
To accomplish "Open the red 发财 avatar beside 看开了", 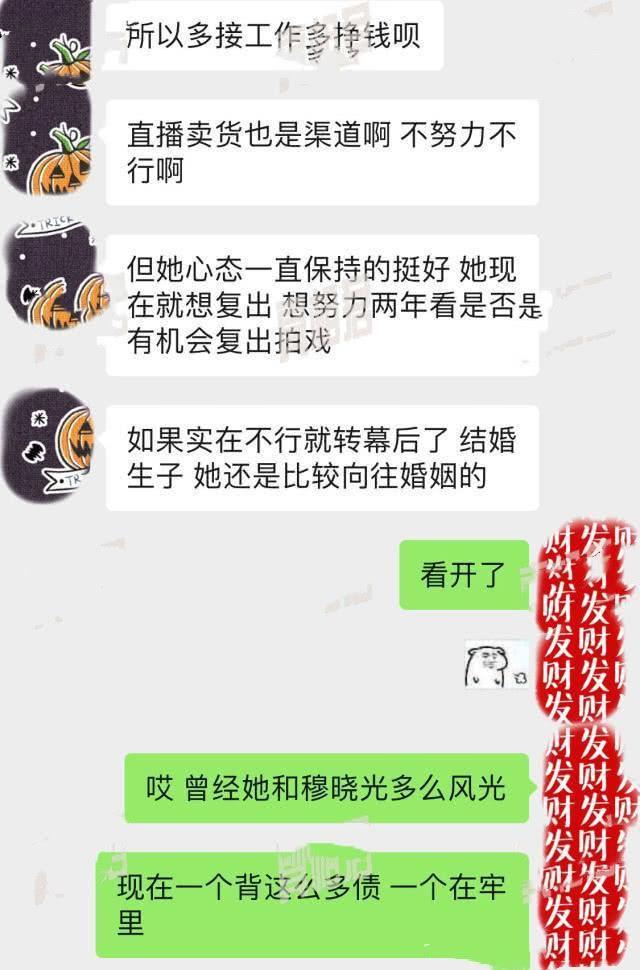I will (590, 580).
